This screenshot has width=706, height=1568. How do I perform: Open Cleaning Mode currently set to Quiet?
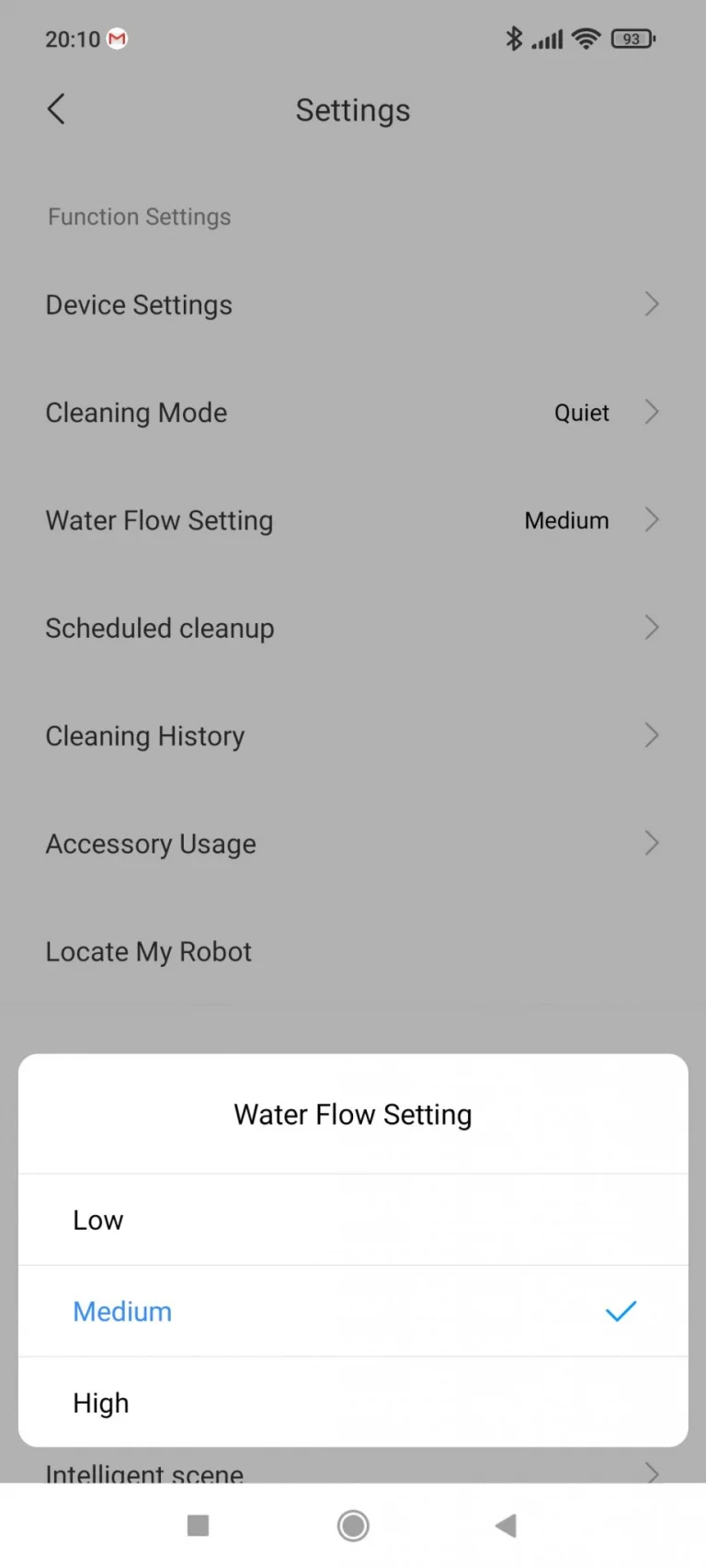(x=352, y=413)
